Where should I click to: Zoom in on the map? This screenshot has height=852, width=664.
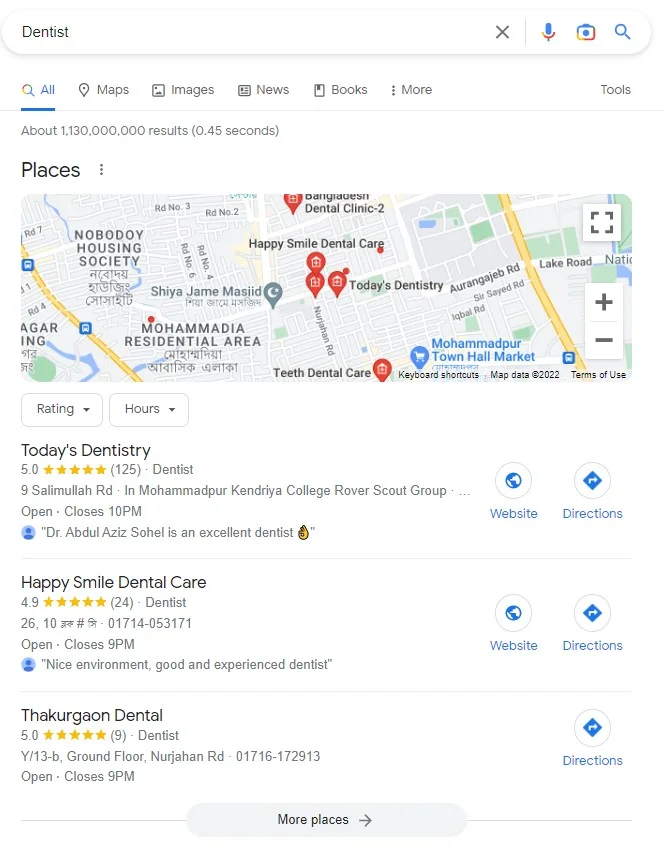coord(603,302)
